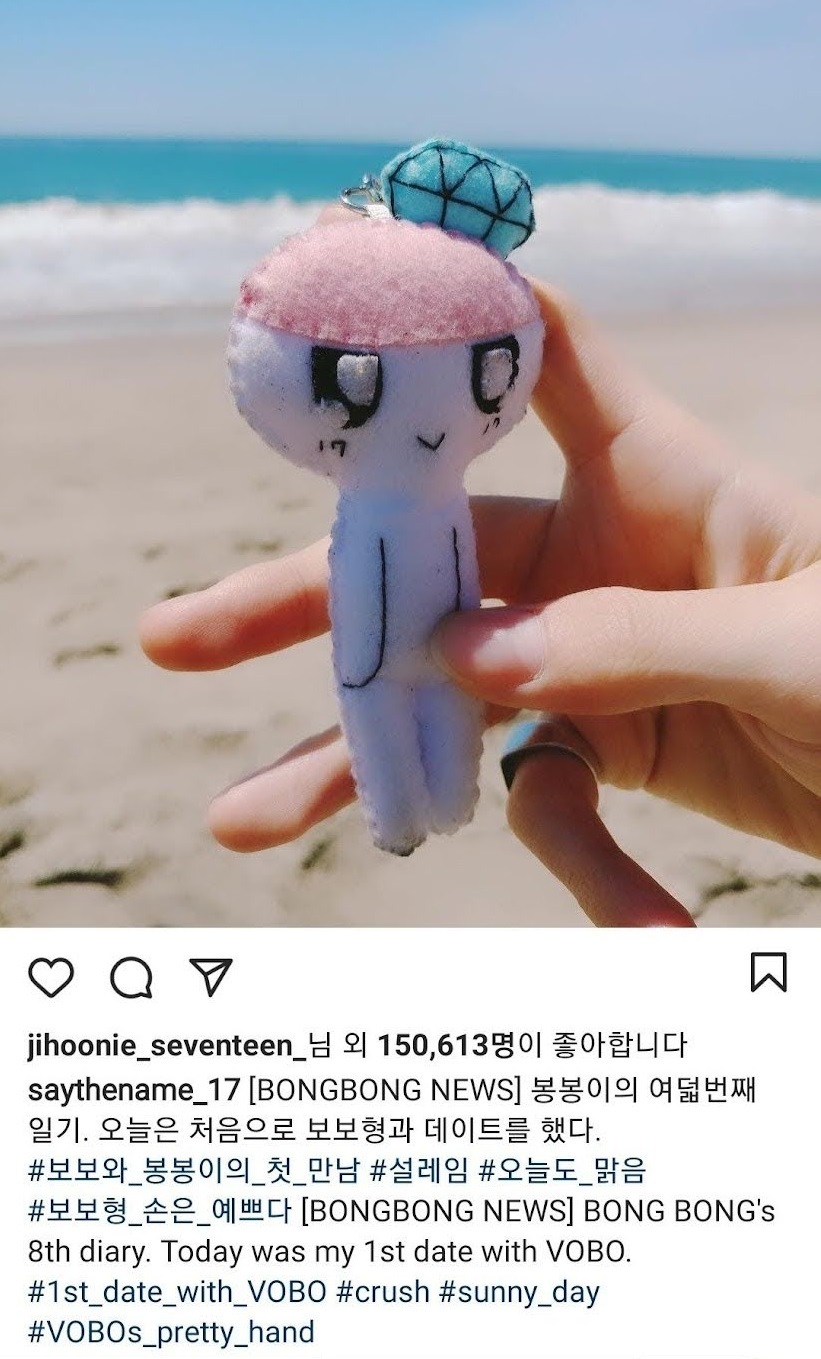Open hashtag #crush
This screenshot has width=821, height=1359.
tap(382, 1292)
